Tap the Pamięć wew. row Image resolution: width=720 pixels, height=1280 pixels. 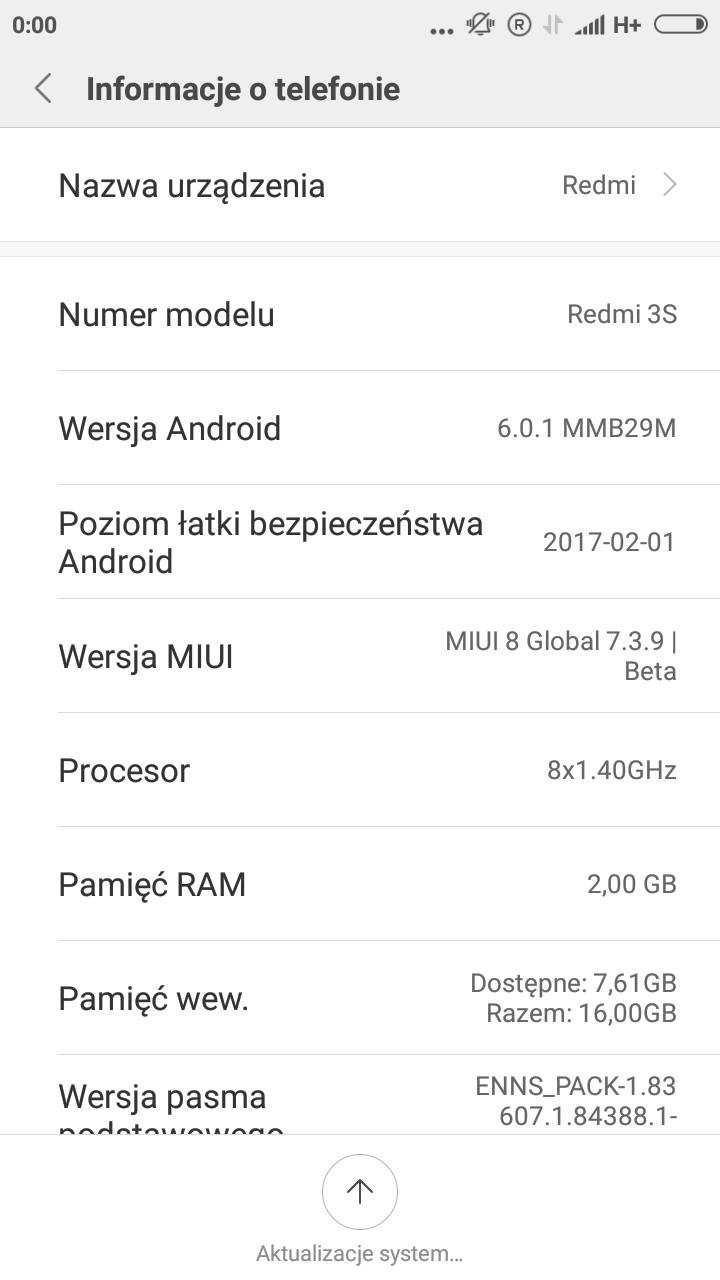click(360, 999)
